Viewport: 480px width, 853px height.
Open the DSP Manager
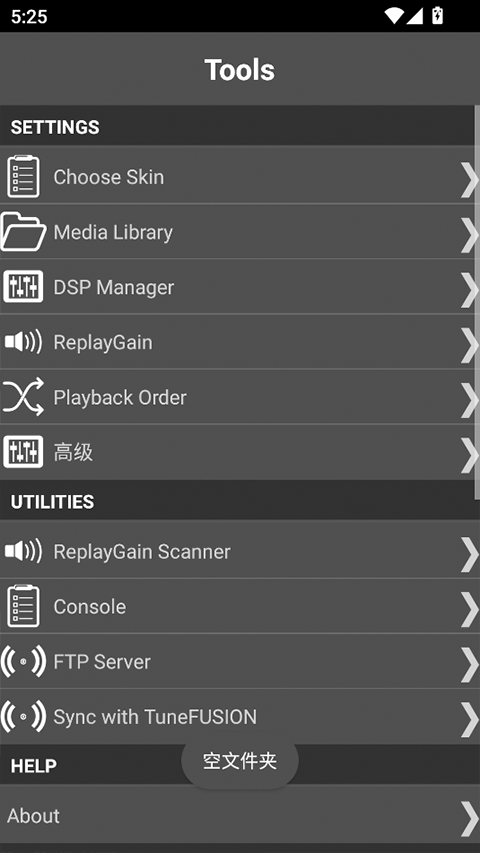pos(240,287)
